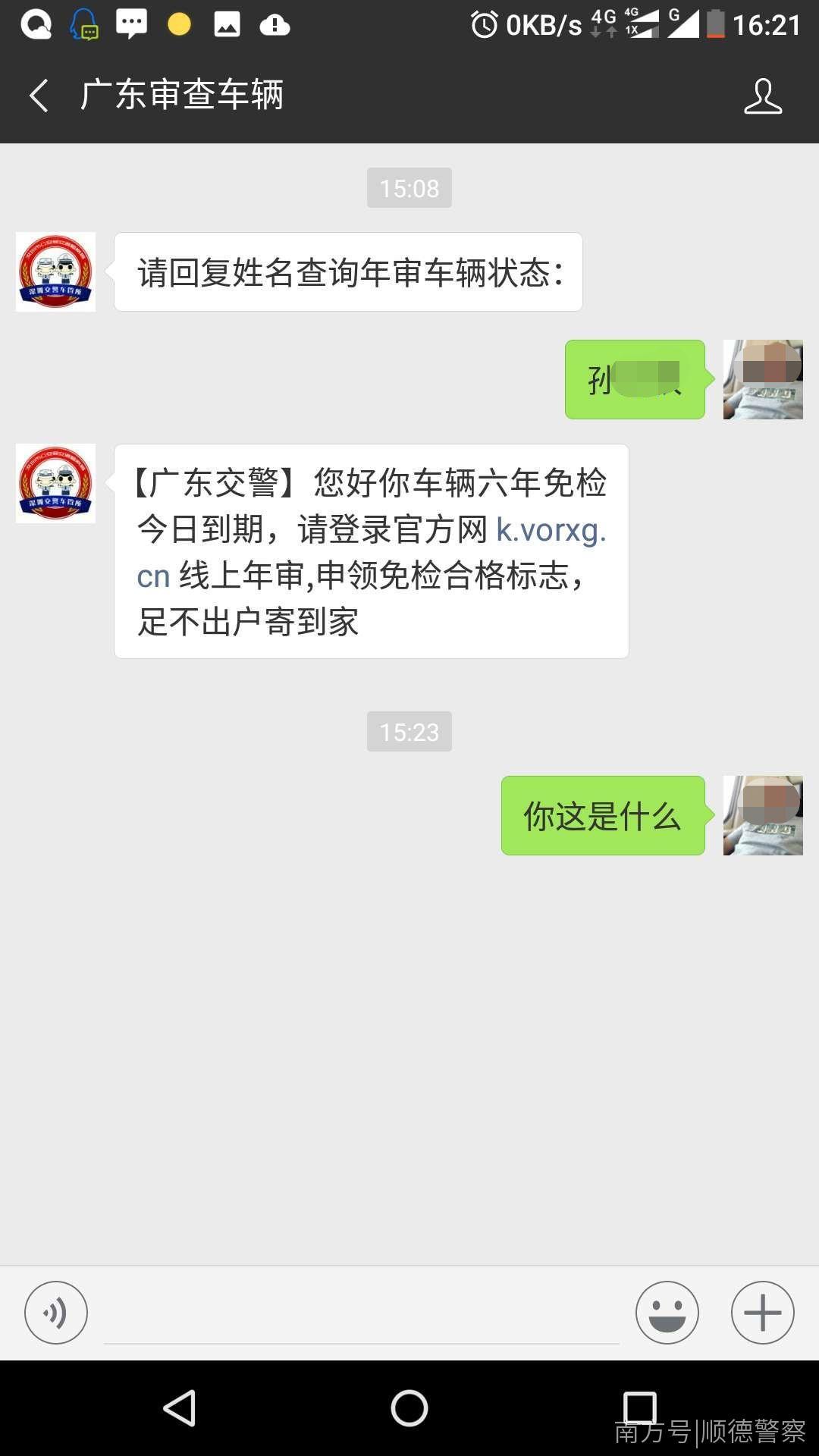Tap the system back button
The image size is (819, 1456).
pyautogui.click(x=180, y=1408)
